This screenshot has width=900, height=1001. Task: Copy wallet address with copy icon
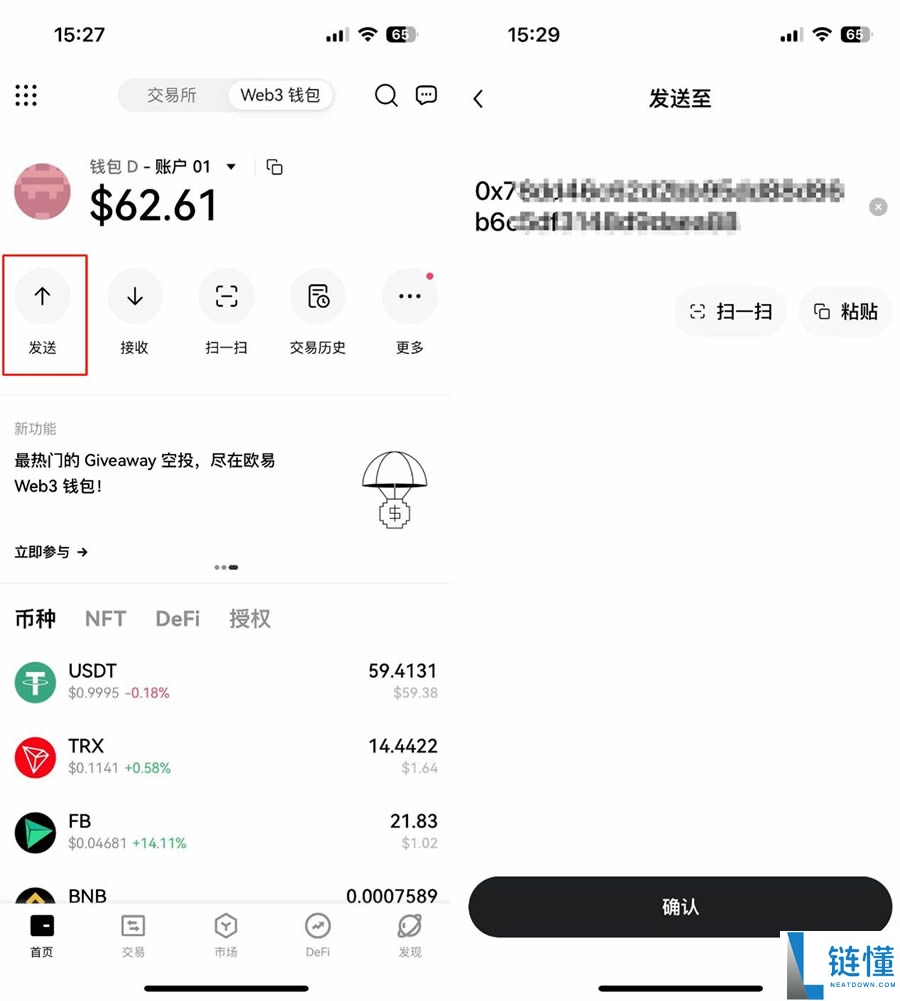point(274,167)
